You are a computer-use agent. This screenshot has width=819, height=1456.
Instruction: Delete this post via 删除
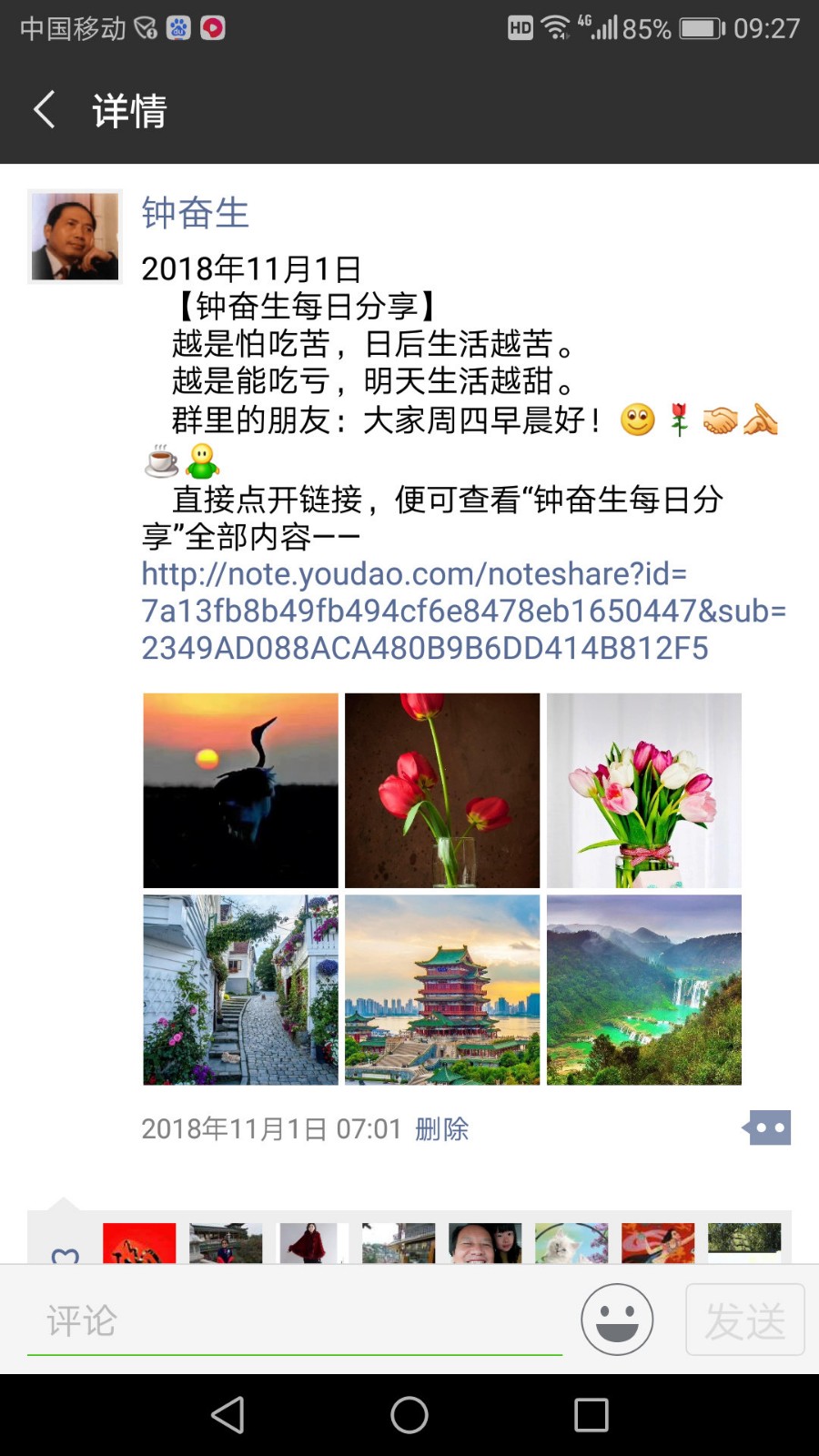pos(441,1129)
